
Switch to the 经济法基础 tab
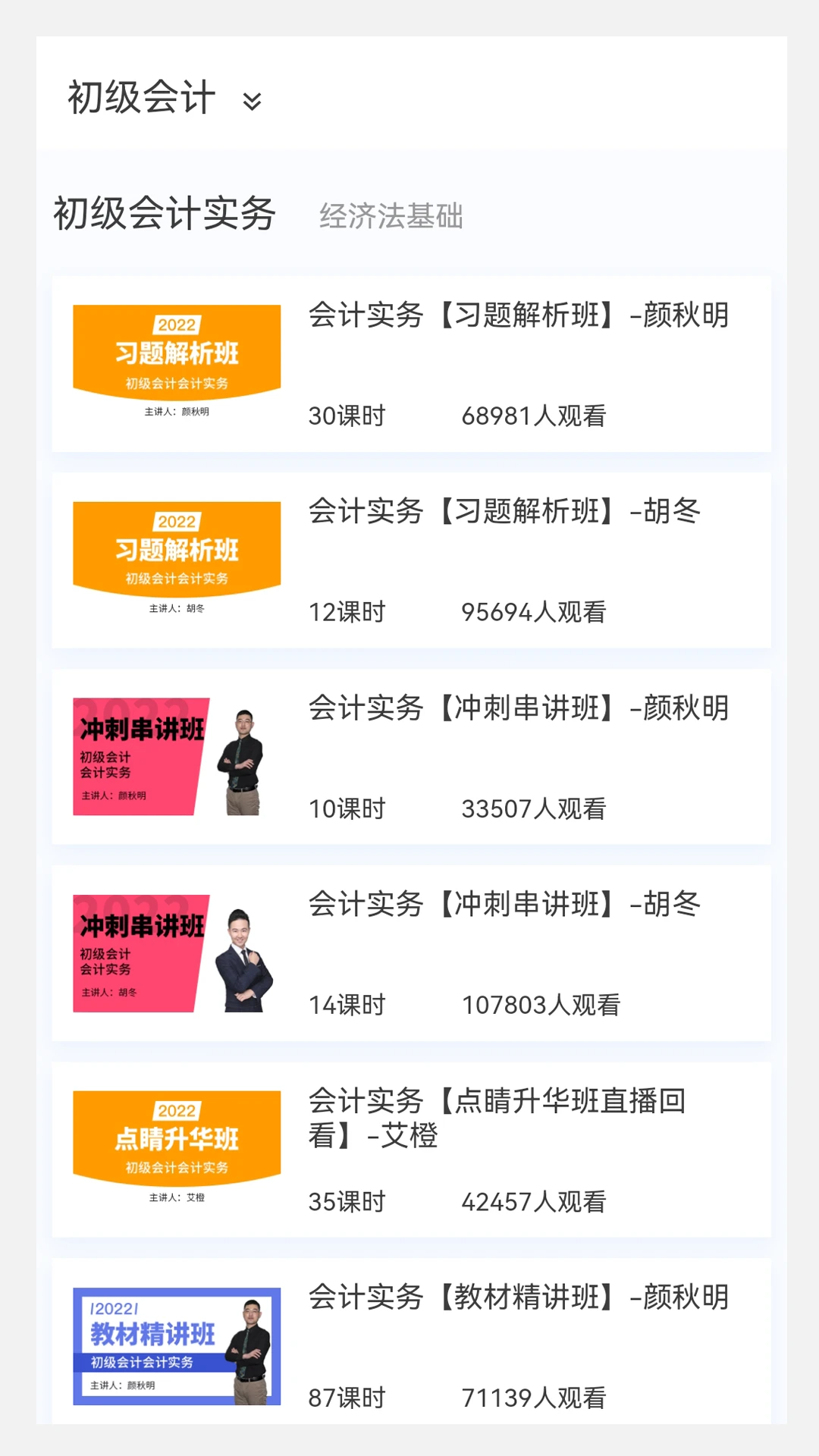[391, 216]
